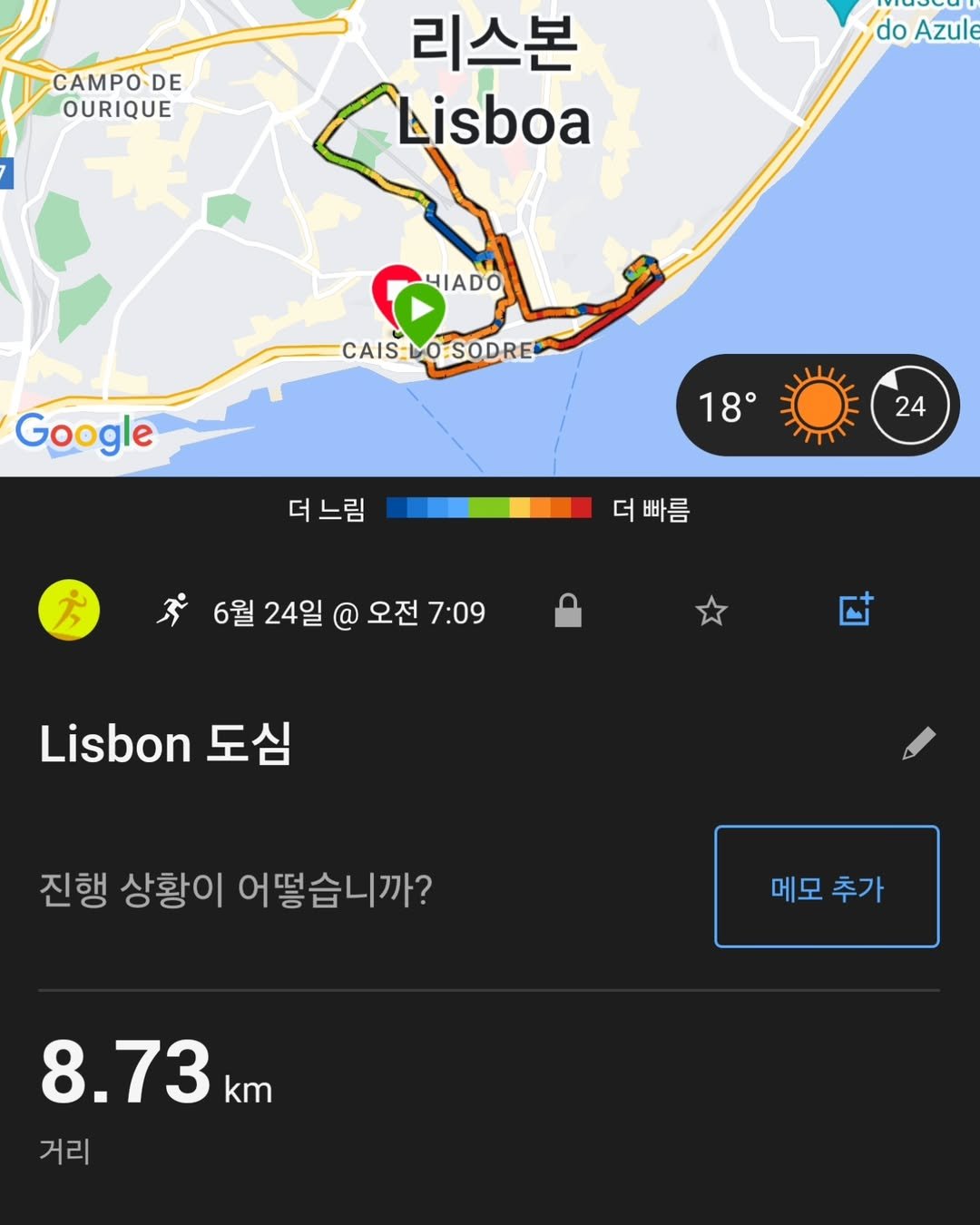Tap the 메모 추가 button
Screen dimensions: 980x1225
click(827, 887)
